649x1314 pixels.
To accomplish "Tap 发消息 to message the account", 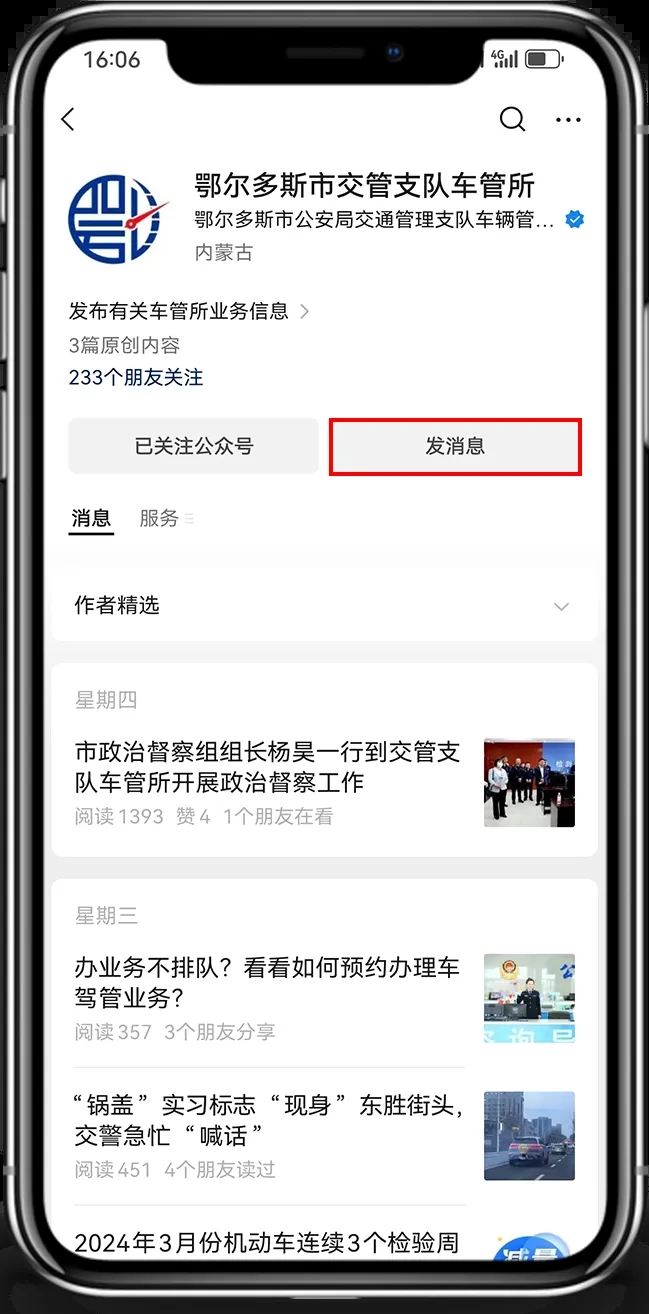I will [x=455, y=446].
